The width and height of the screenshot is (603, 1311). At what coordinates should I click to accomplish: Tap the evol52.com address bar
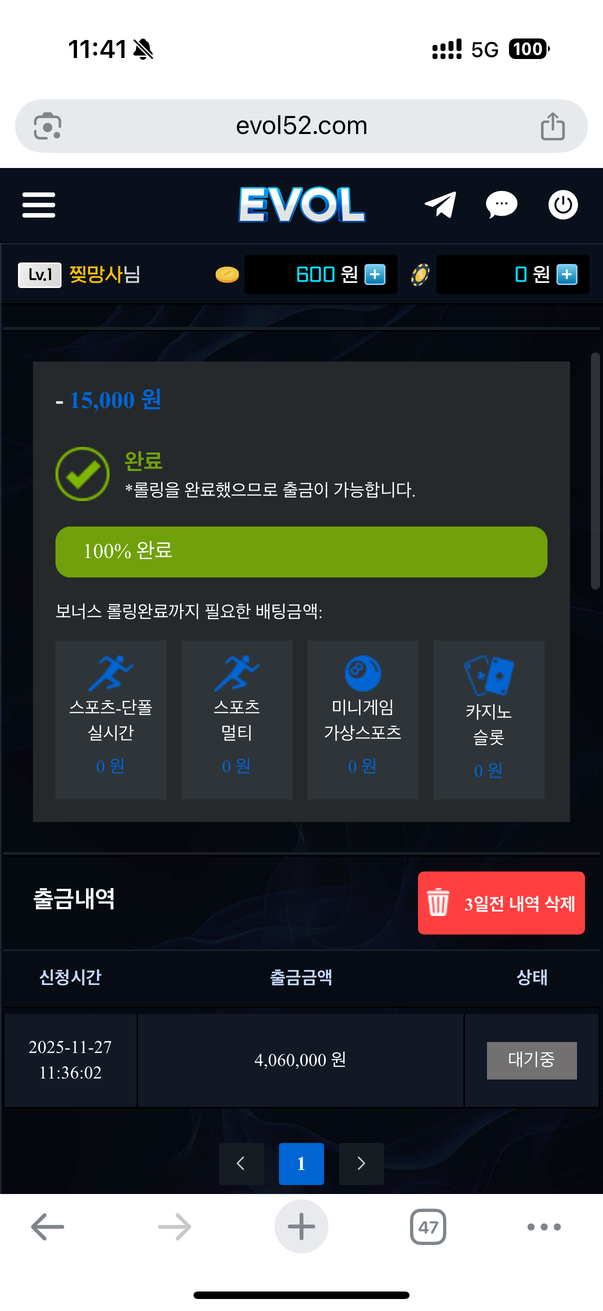click(x=301, y=126)
